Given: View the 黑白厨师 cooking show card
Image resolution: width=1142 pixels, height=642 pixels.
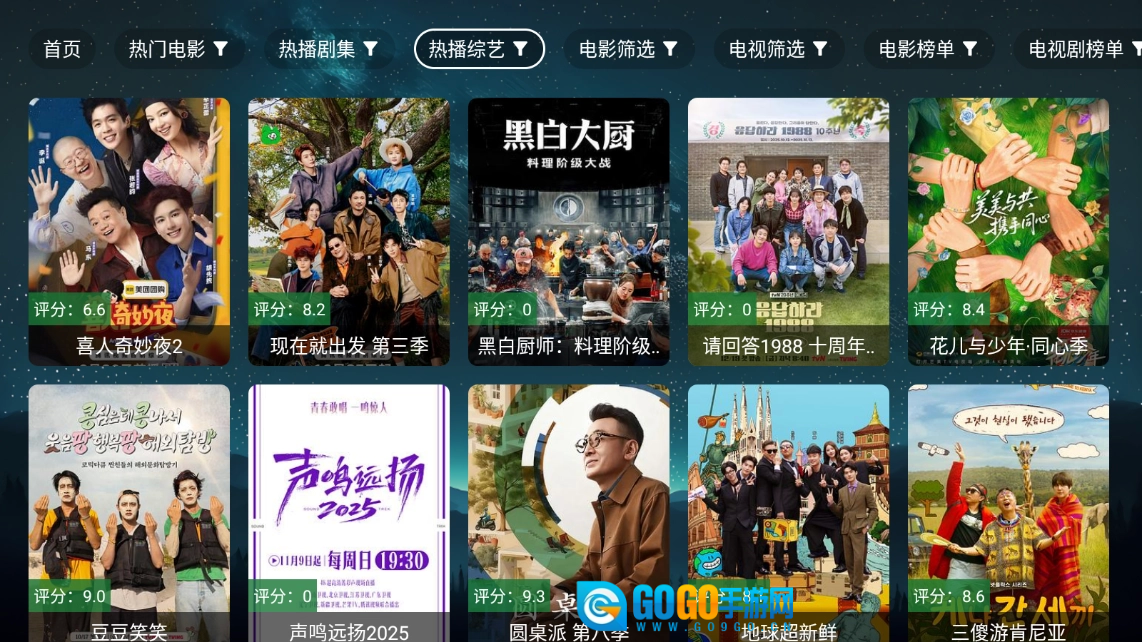Looking at the screenshot, I should 569,231.
